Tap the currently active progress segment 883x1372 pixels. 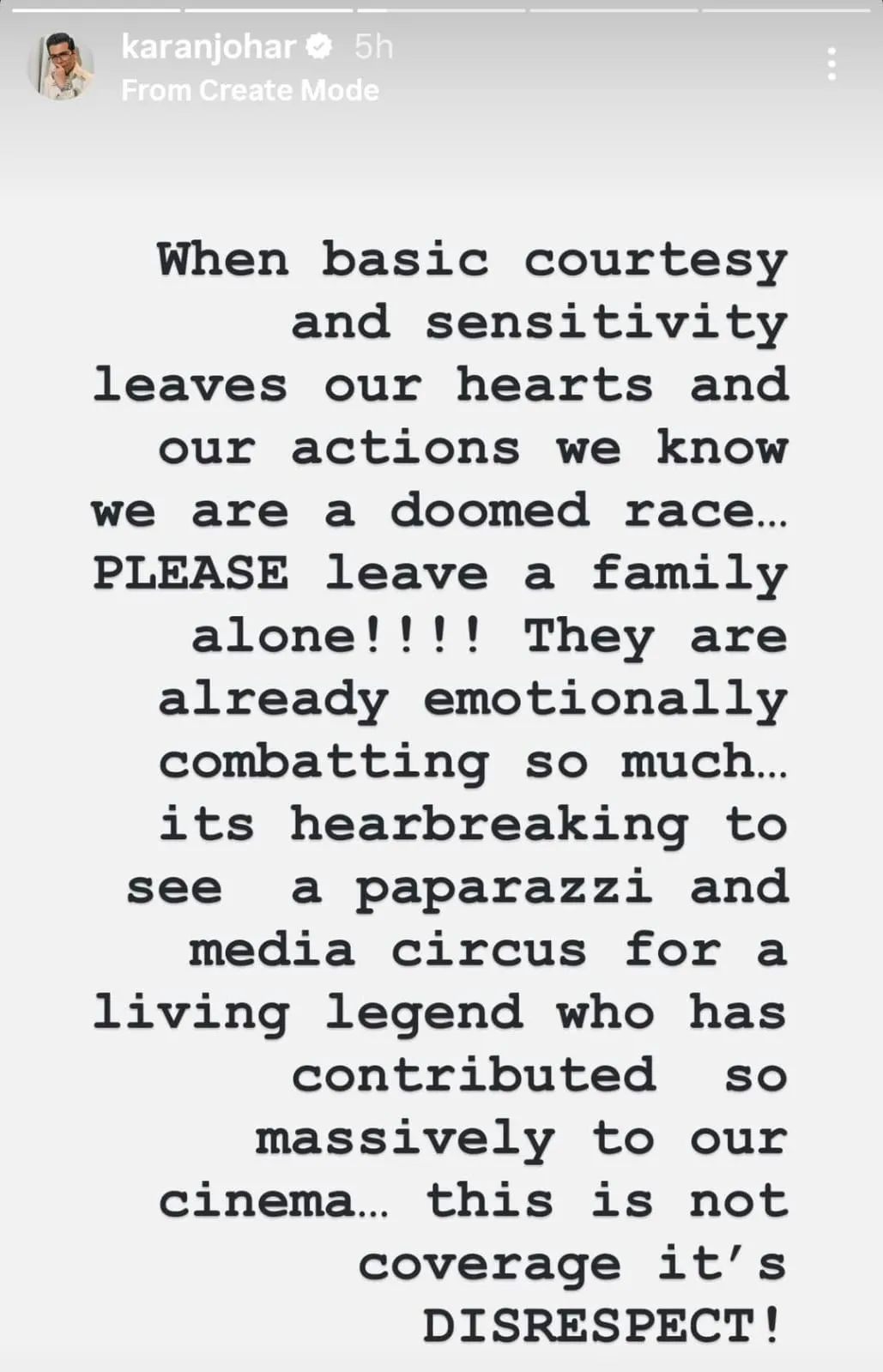point(442,10)
